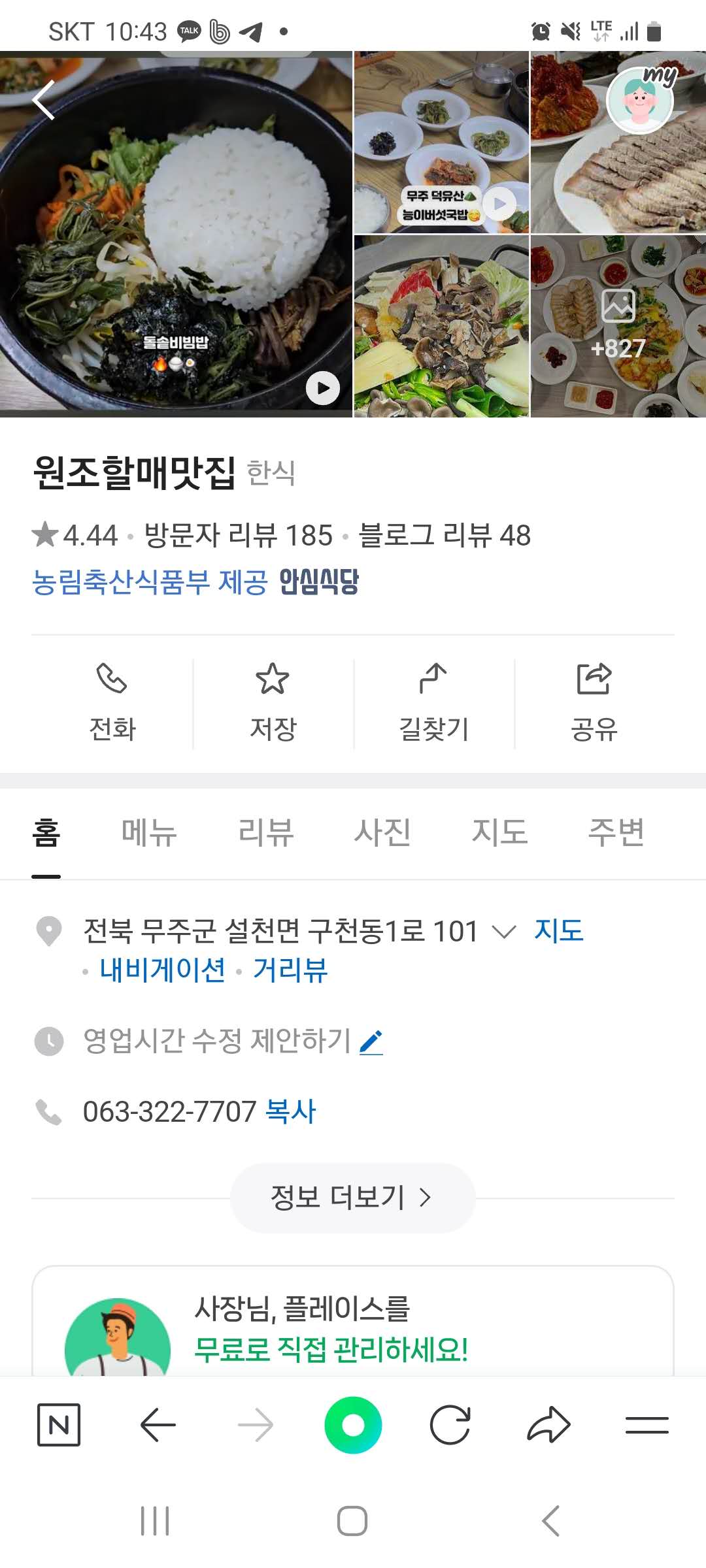Image resolution: width=706 pixels, height=1568 pixels.
Task: Open 거리뷰 street view link
Action: click(290, 970)
